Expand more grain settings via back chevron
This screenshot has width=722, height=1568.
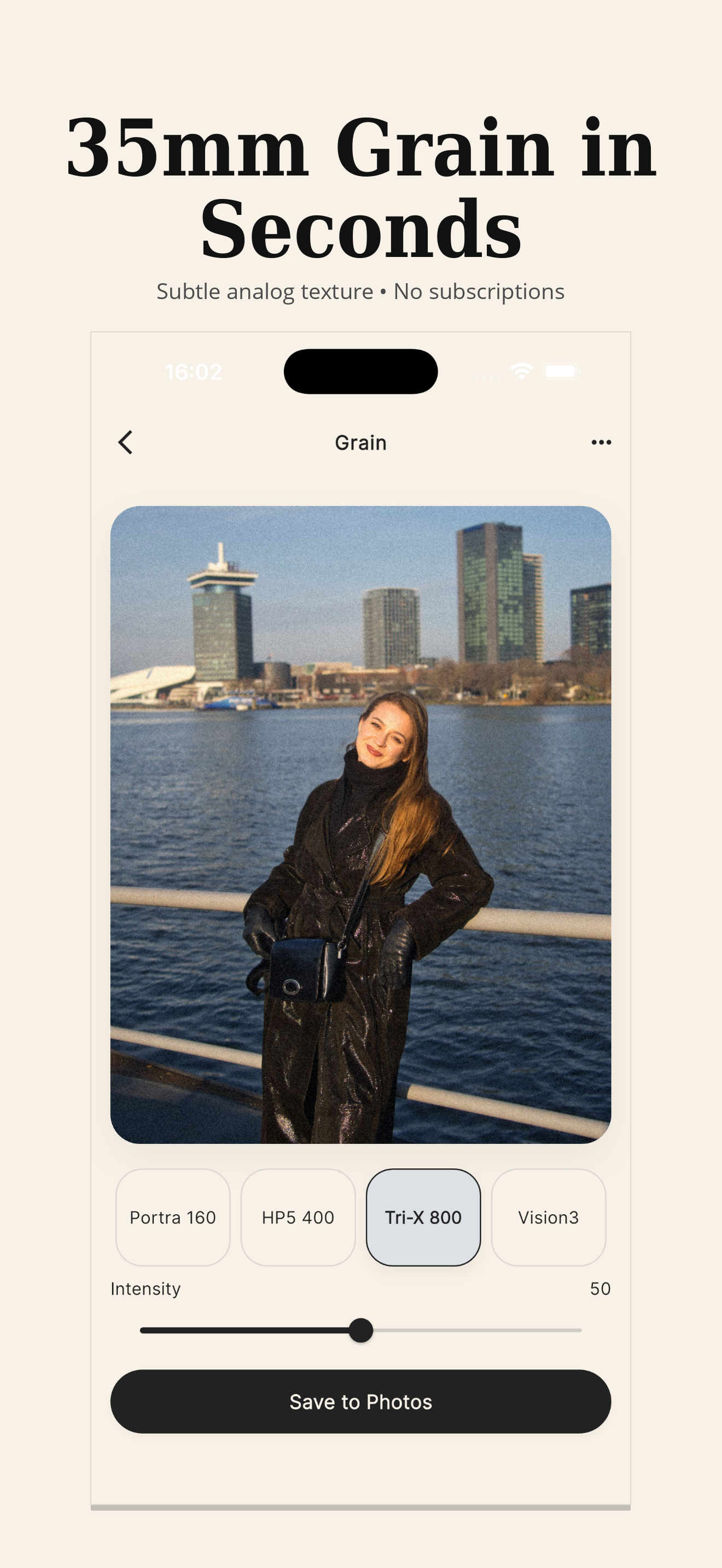125,441
